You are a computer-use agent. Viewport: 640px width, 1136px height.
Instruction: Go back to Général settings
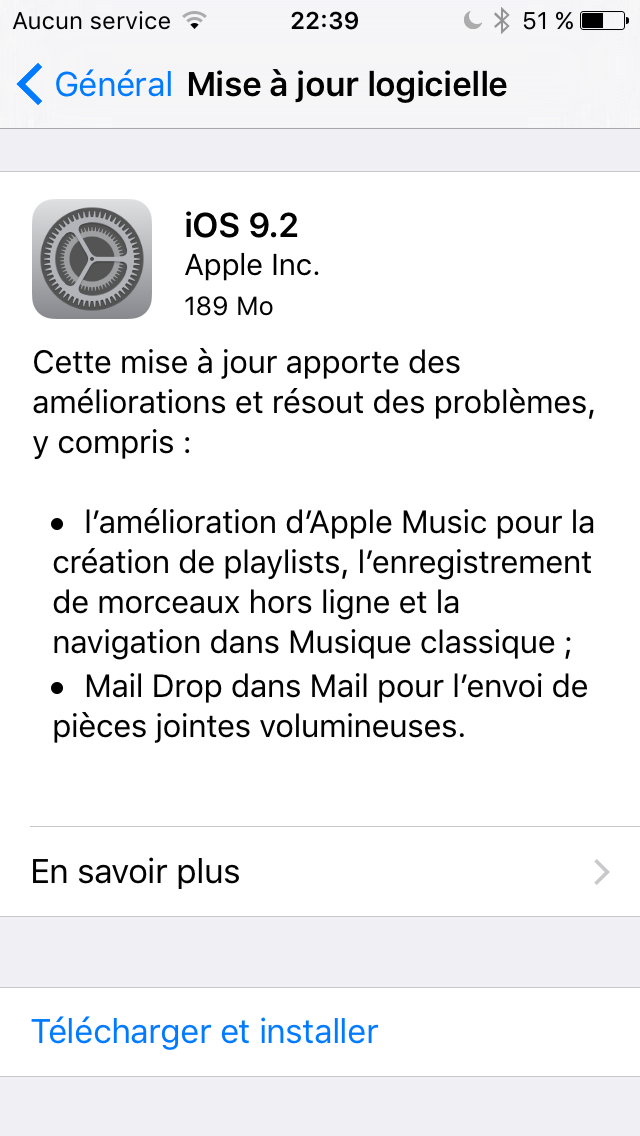pyautogui.click(x=94, y=85)
